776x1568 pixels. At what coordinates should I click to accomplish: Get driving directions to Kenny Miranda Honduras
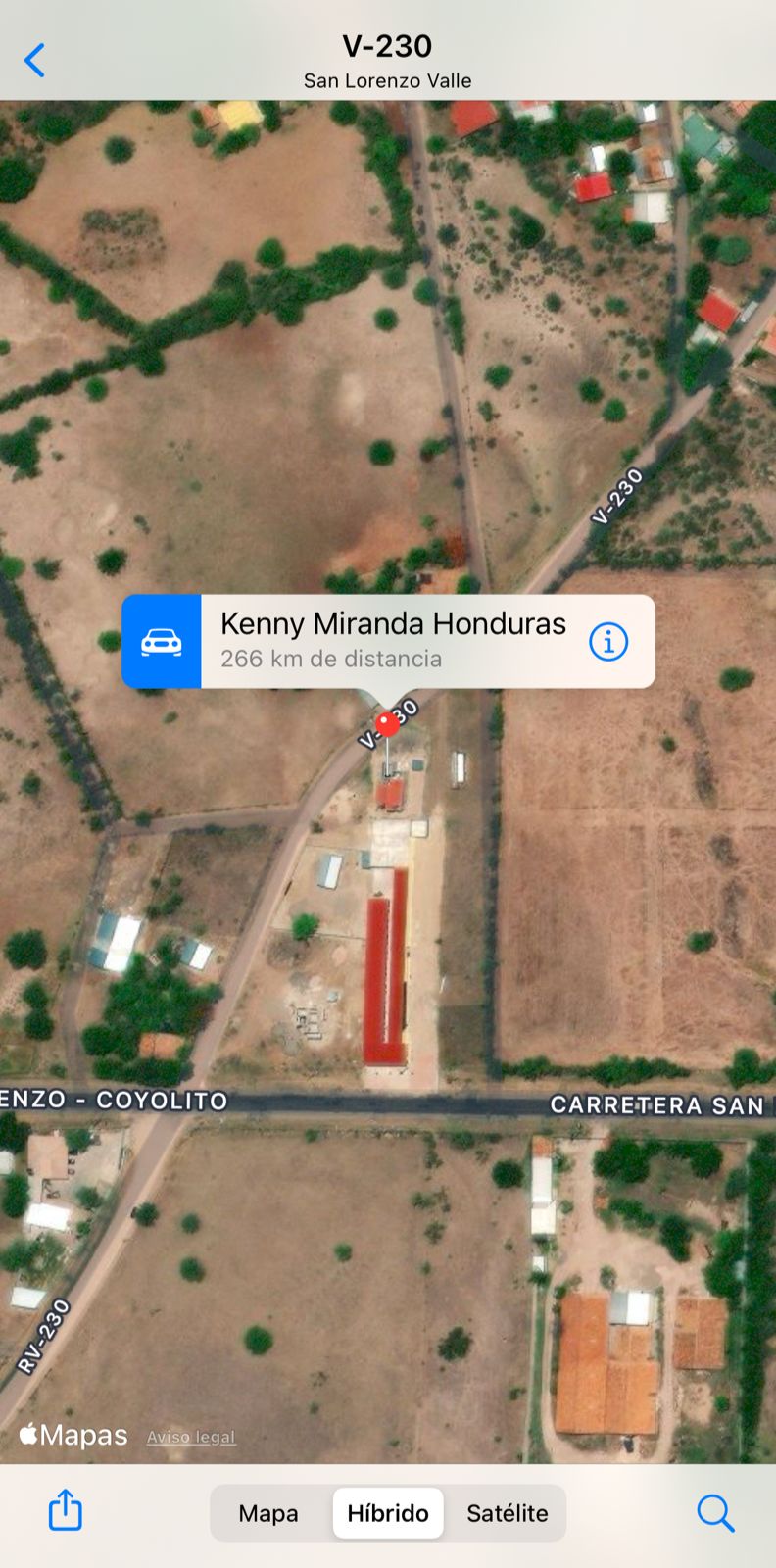pyautogui.click(x=162, y=642)
